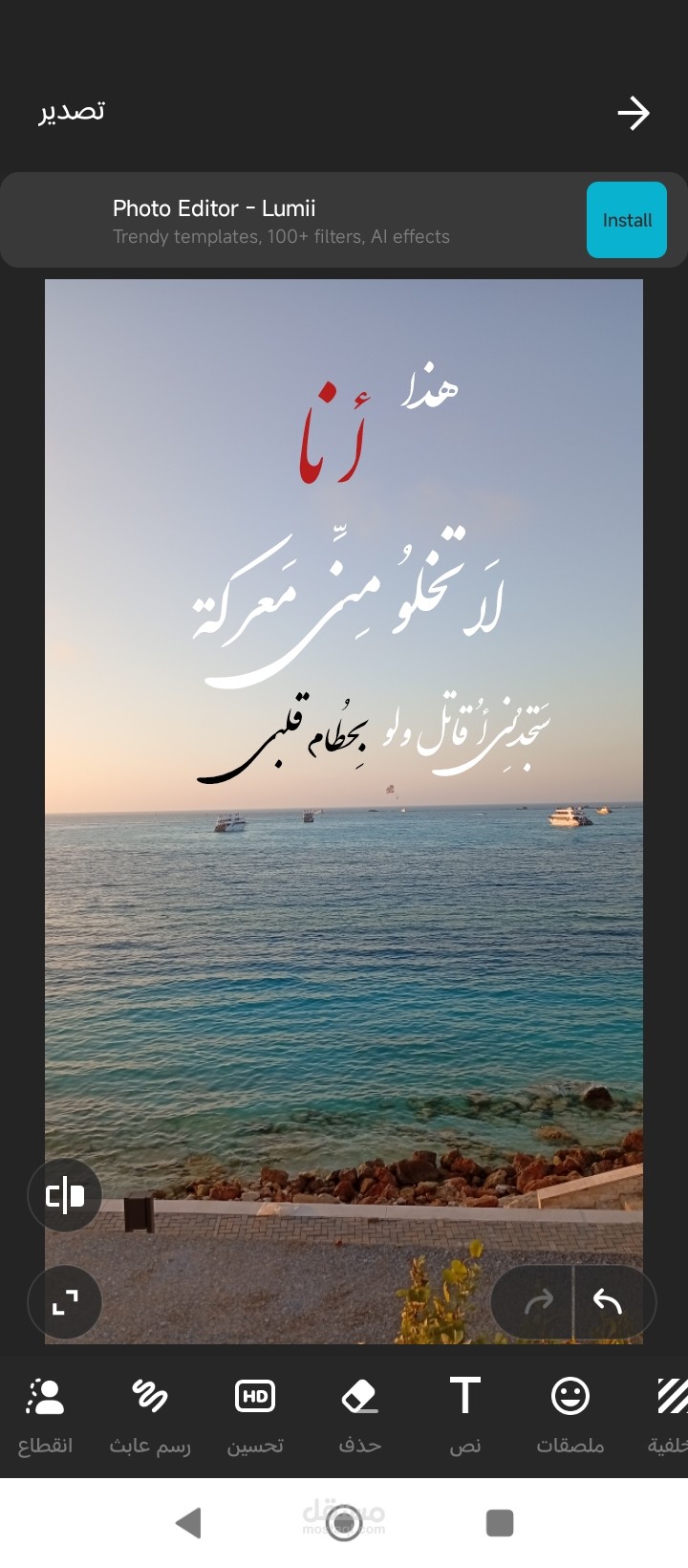Screen dimensions: 688x1568
Task: Open the Photo Editor - Lumii ad banner
Action: pyautogui.click(x=287, y=221)
